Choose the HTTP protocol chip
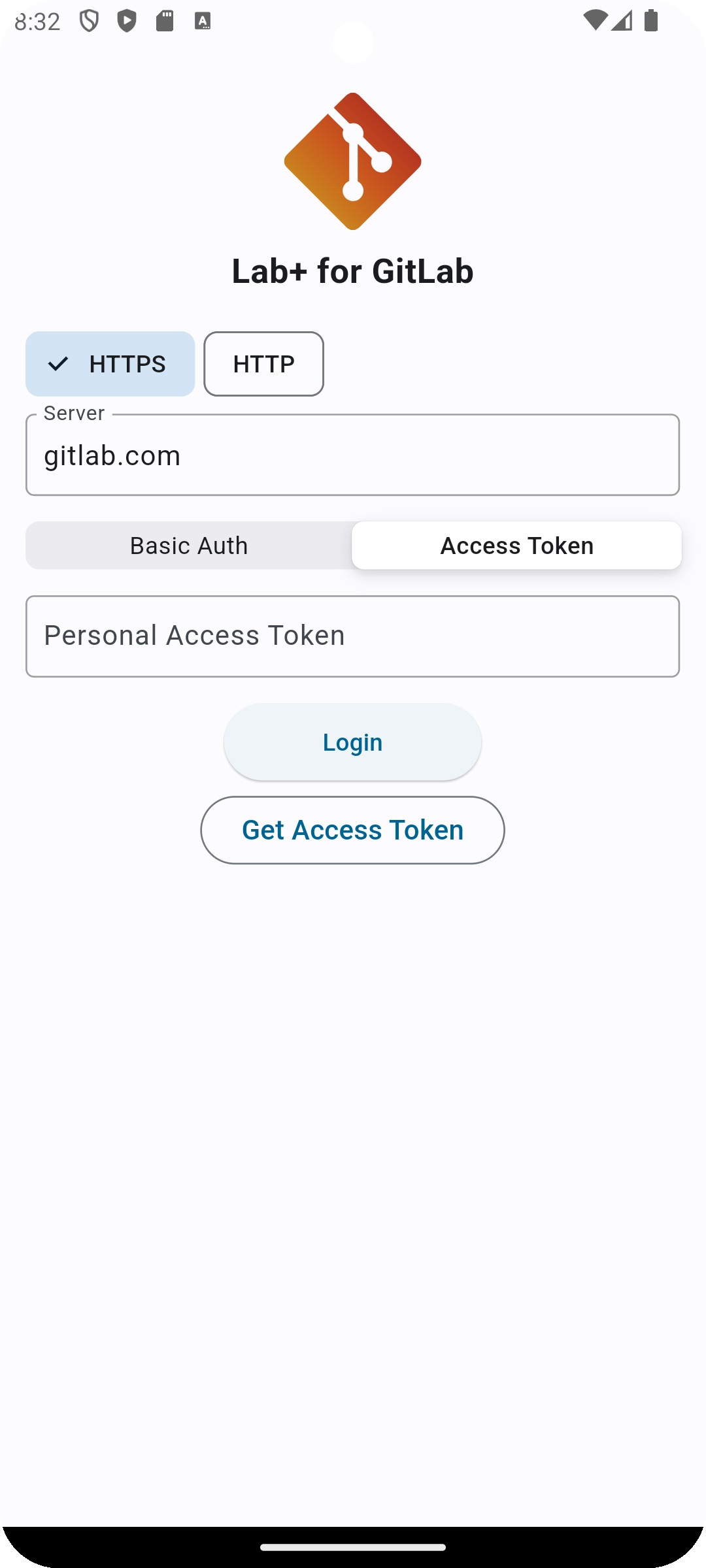 [x=263, y=364]
